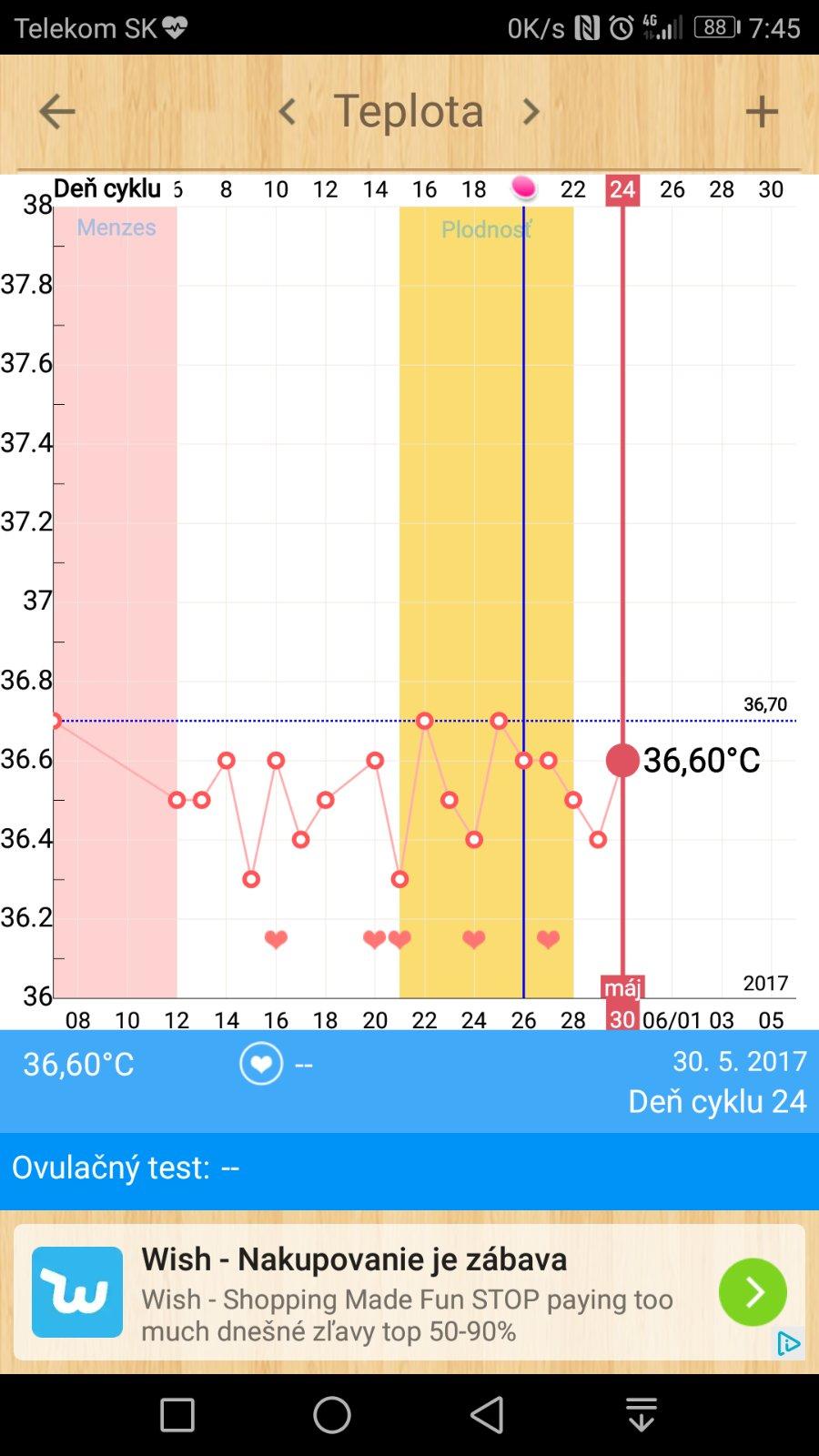Select the 36,60°C point on cycle day 24
819x1456 pixels.
622,760
